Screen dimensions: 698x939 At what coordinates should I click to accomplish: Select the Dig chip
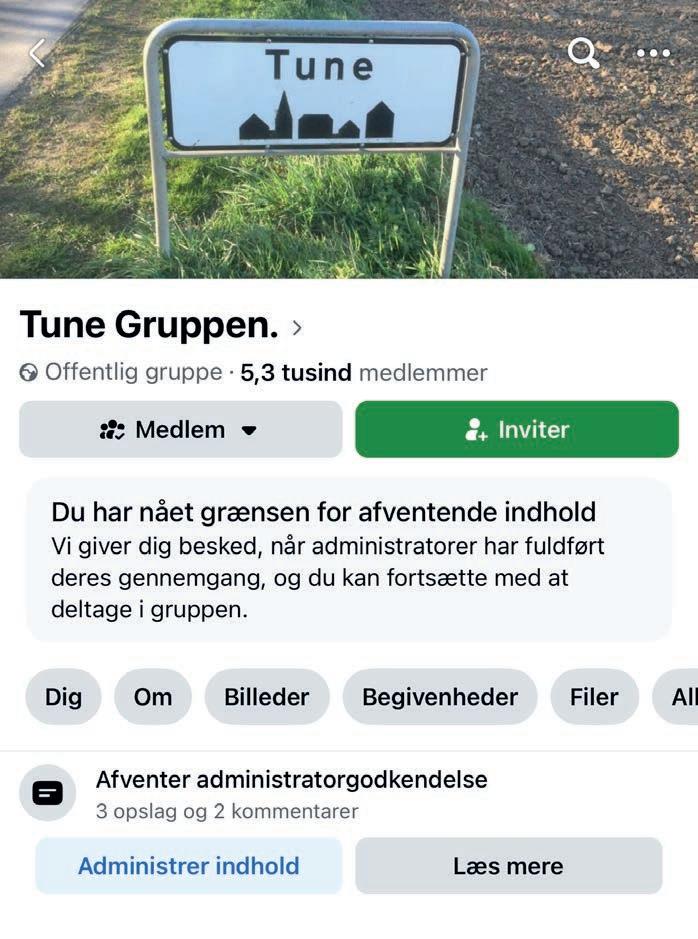click(63, 696)
